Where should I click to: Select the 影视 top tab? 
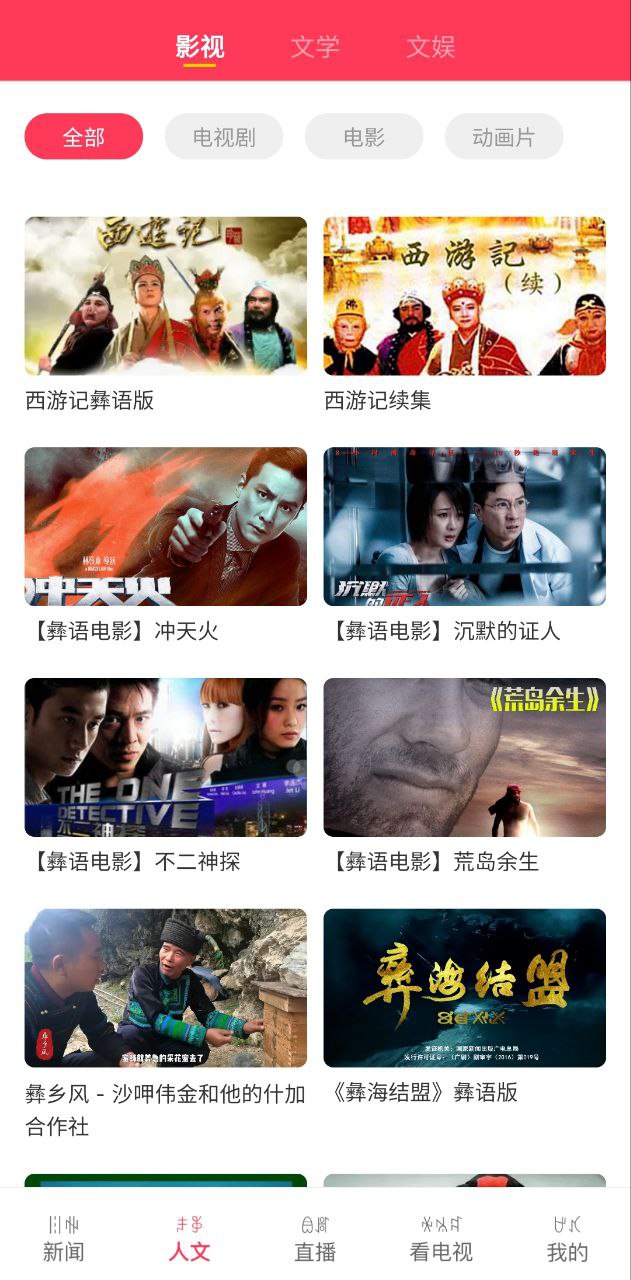(x=199, y=46)
